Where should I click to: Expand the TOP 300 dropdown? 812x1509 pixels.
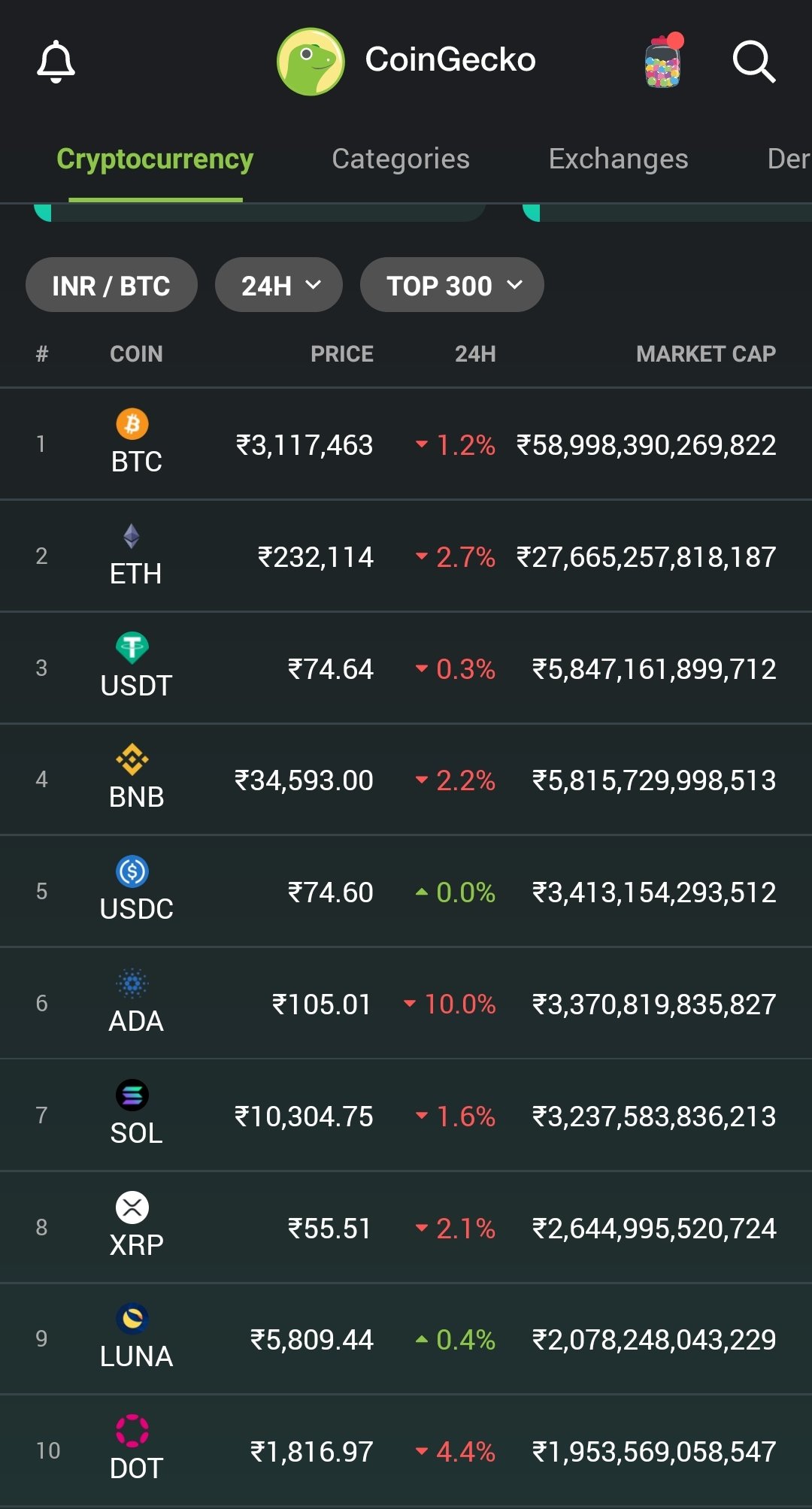(x=452, y=285)
